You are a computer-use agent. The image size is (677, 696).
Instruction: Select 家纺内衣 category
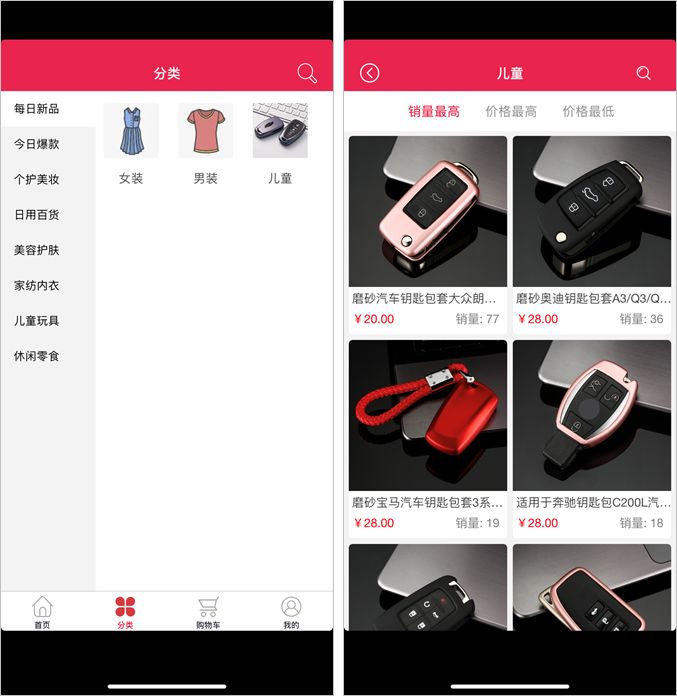click(37, 286)
